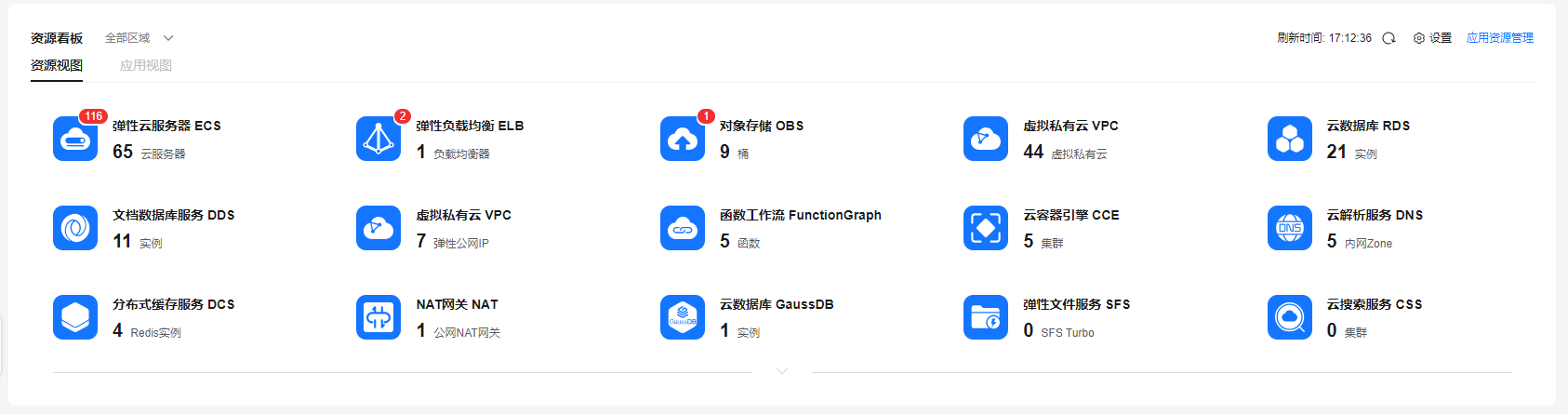This screenshot has width=1568, height=414.
Task: Open the 全部区域 region dropdown
Action: 140,38
